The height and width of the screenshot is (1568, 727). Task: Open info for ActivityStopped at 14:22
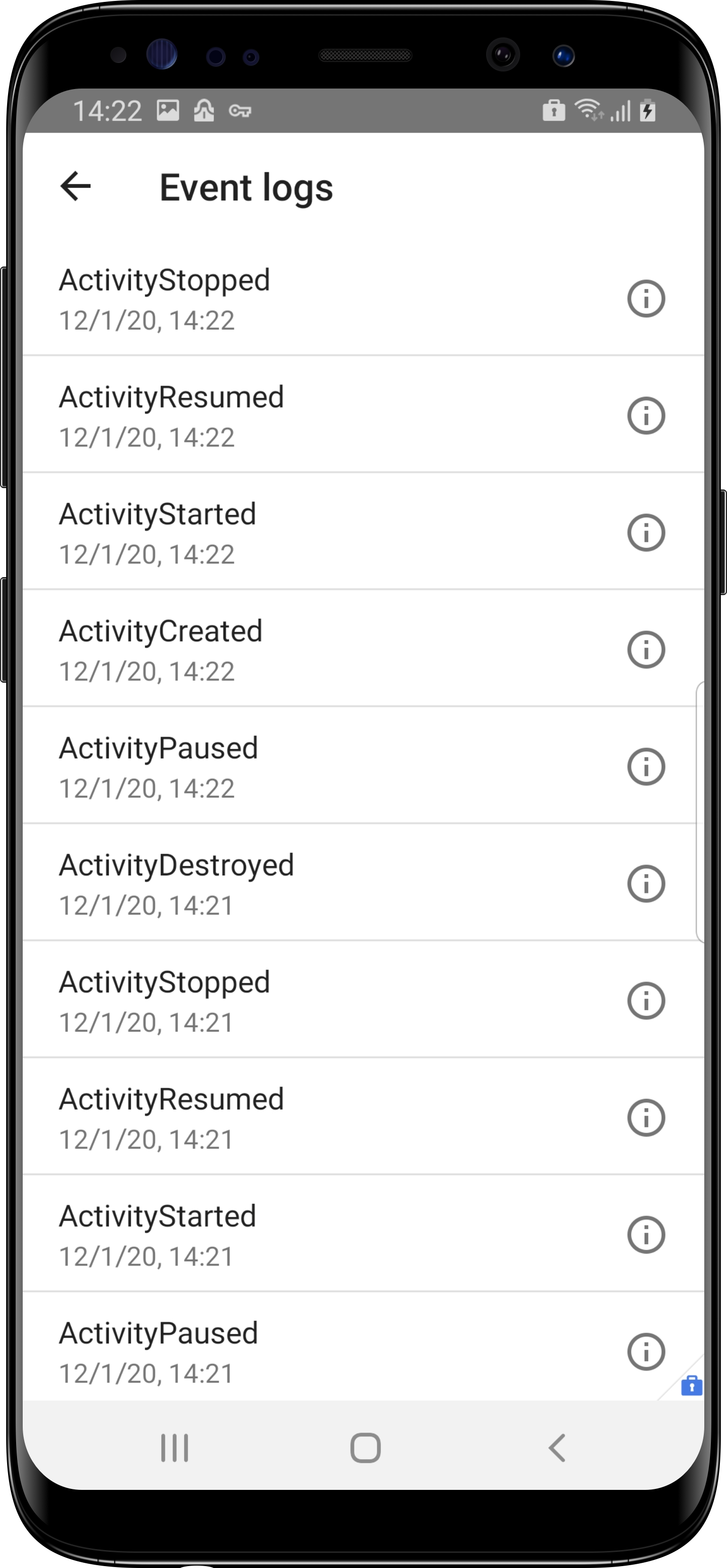coord(646,298)
